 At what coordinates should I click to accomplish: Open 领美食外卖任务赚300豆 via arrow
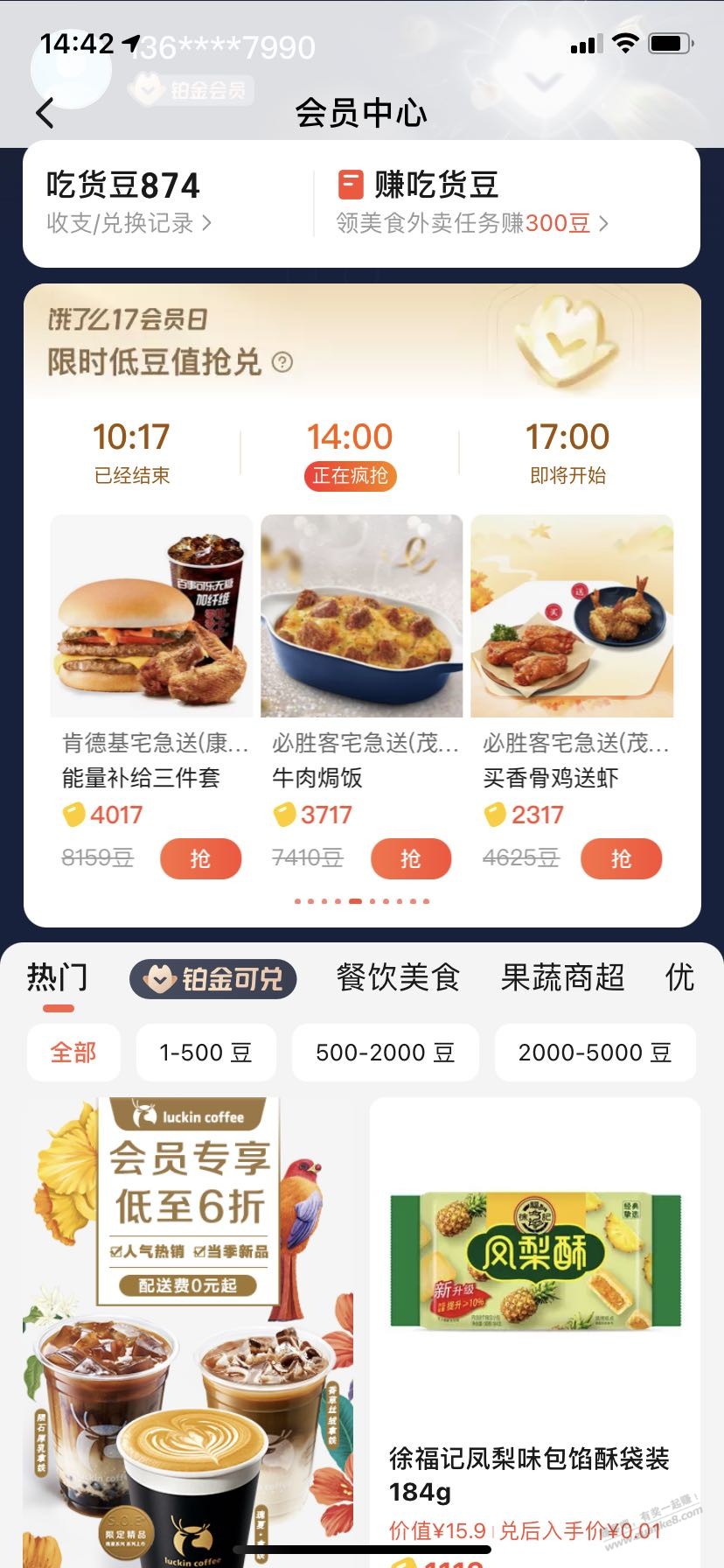pyautogui.click(x=603, y=225)
